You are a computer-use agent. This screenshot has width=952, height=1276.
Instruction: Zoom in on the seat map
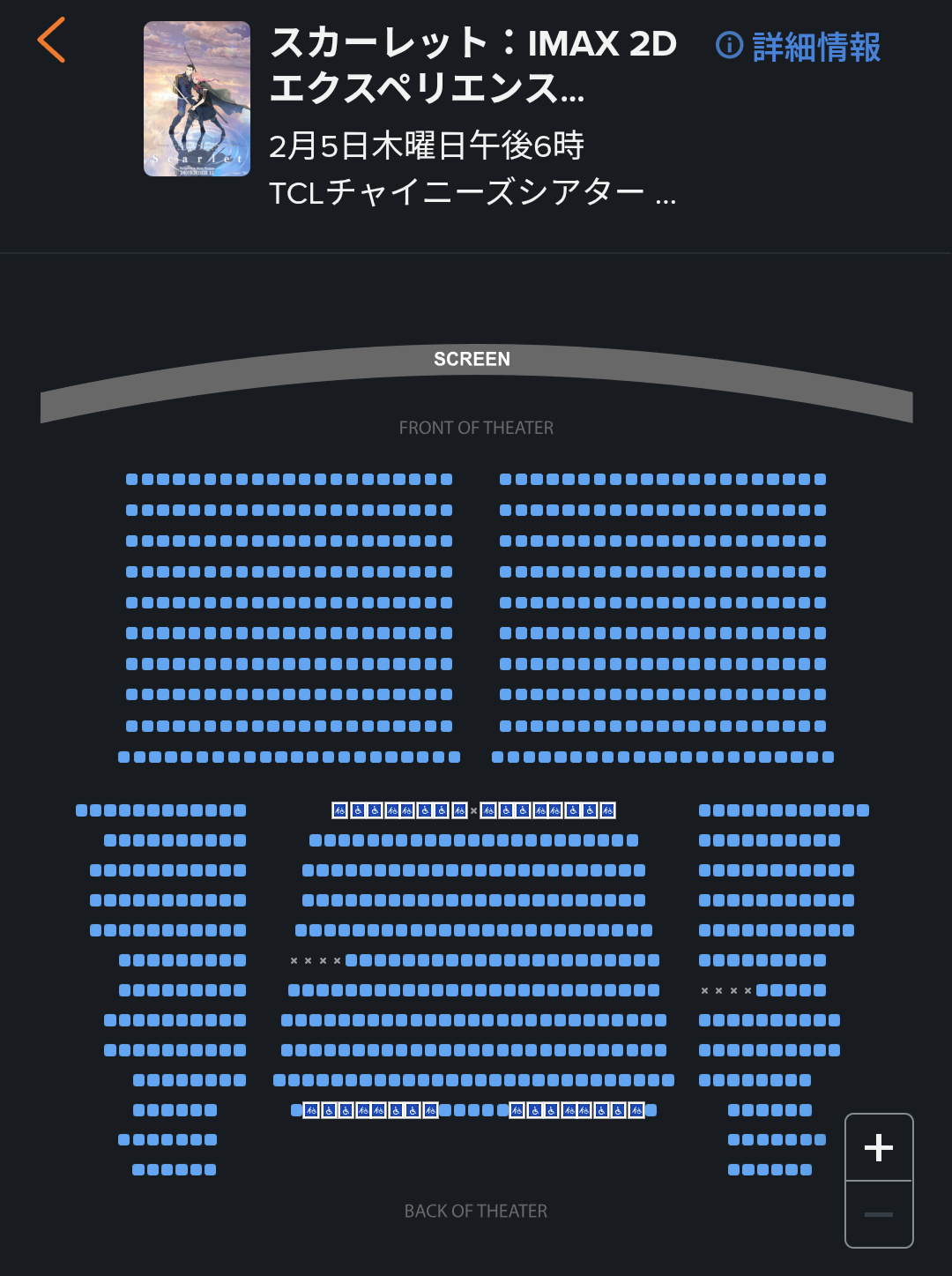coord(878,1147)
